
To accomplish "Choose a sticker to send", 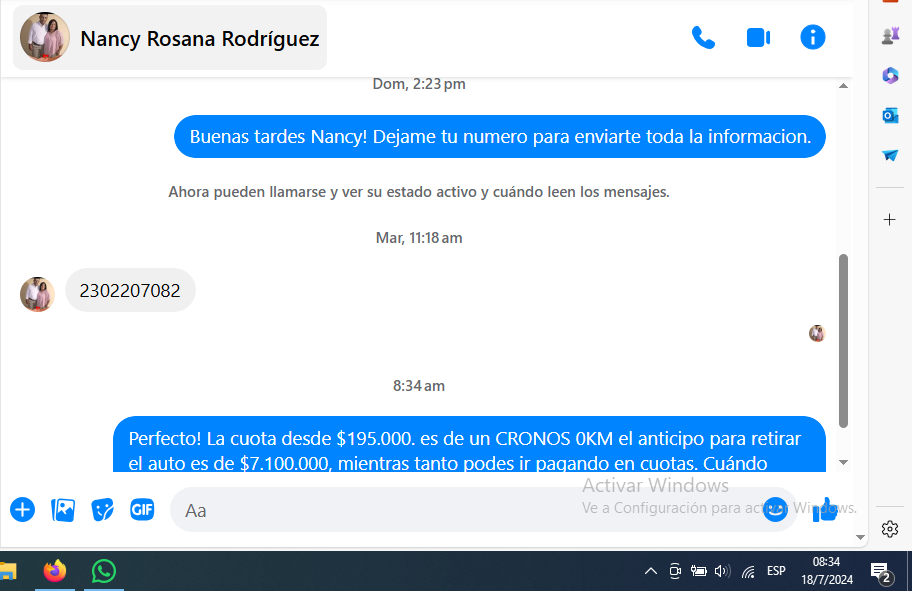I will coord(103,510).
